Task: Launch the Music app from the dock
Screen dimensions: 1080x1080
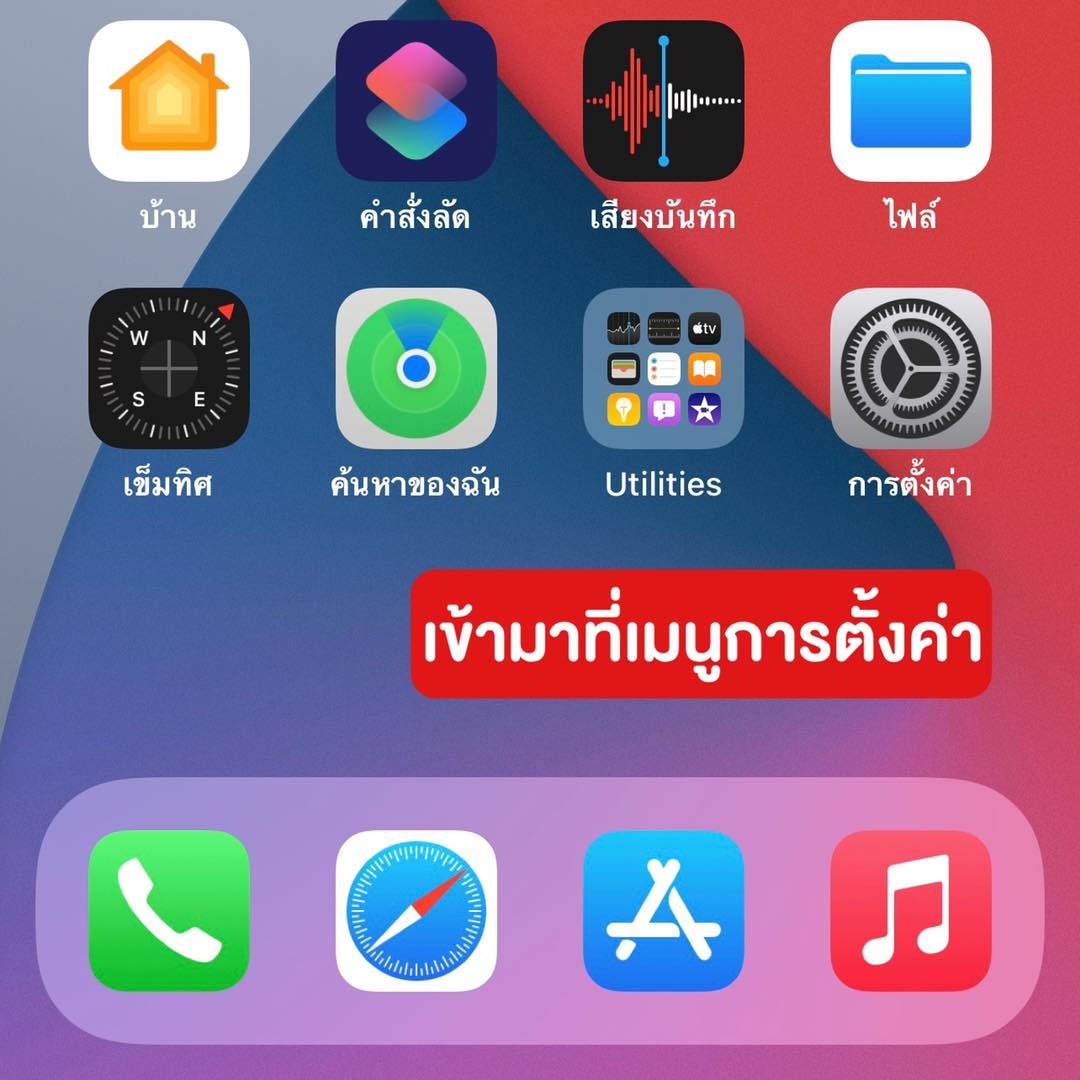Action: point(910,910)
